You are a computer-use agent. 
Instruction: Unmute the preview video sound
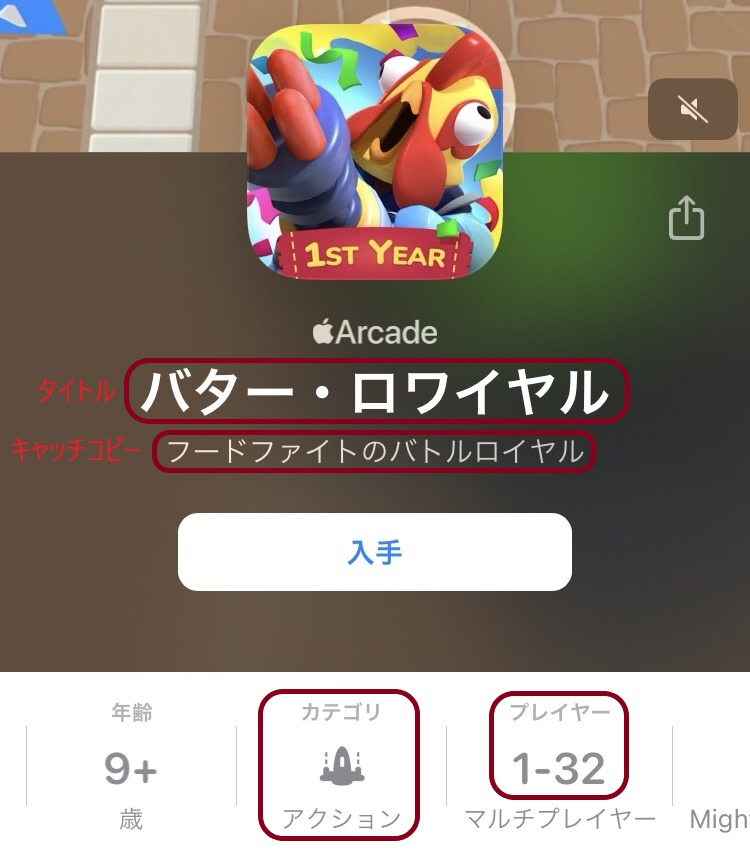click(x=693, y=108)
